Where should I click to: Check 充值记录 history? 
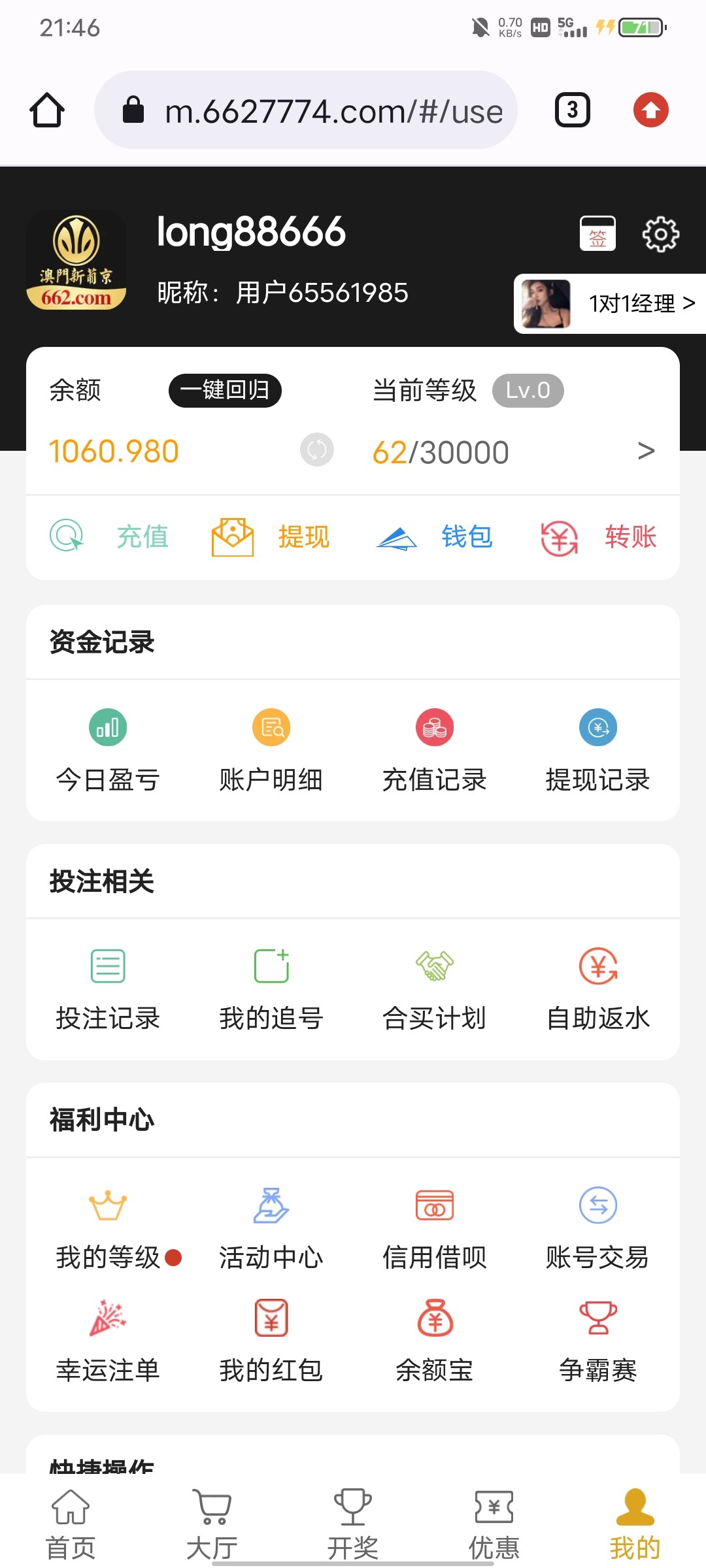[435, 750]
